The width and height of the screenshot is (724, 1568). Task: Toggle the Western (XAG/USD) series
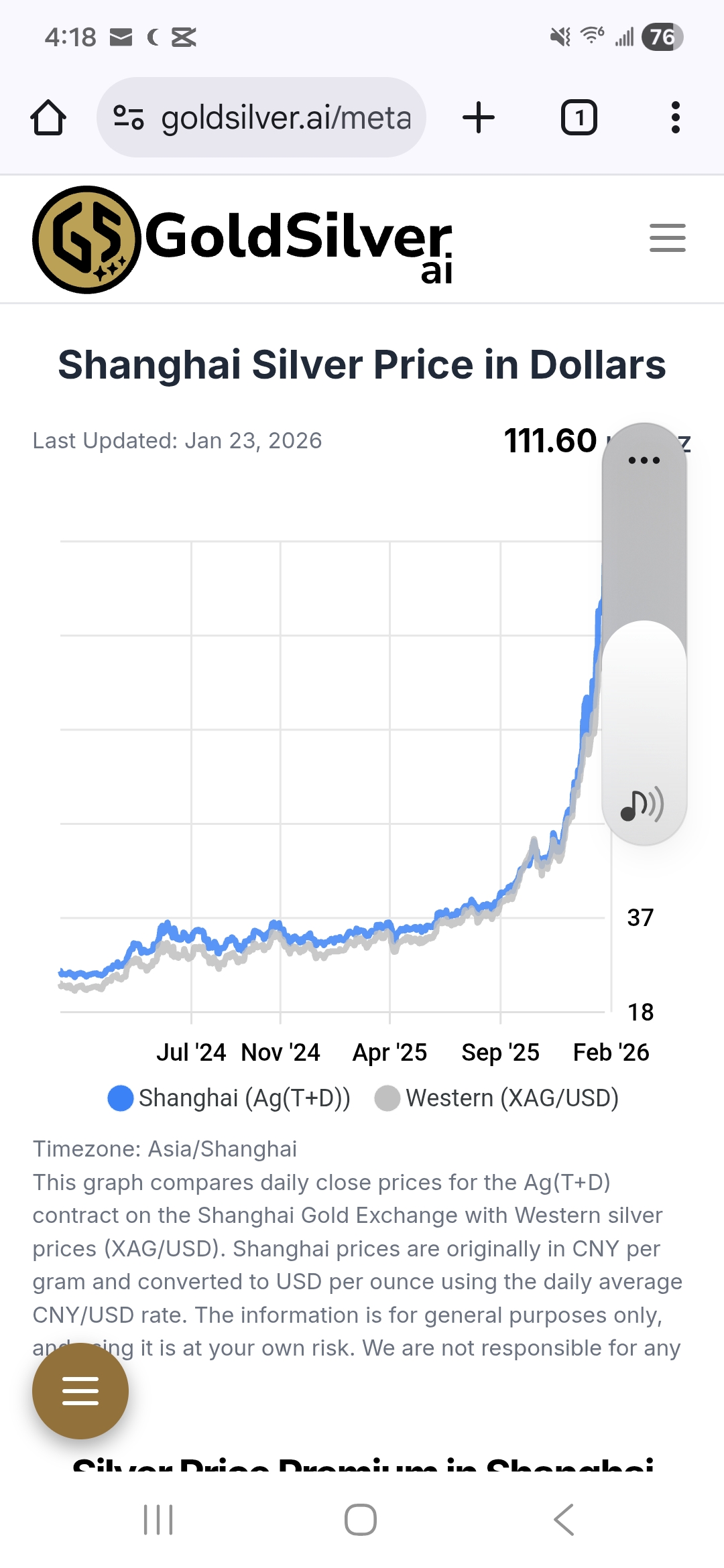[x=497, y=1098]
